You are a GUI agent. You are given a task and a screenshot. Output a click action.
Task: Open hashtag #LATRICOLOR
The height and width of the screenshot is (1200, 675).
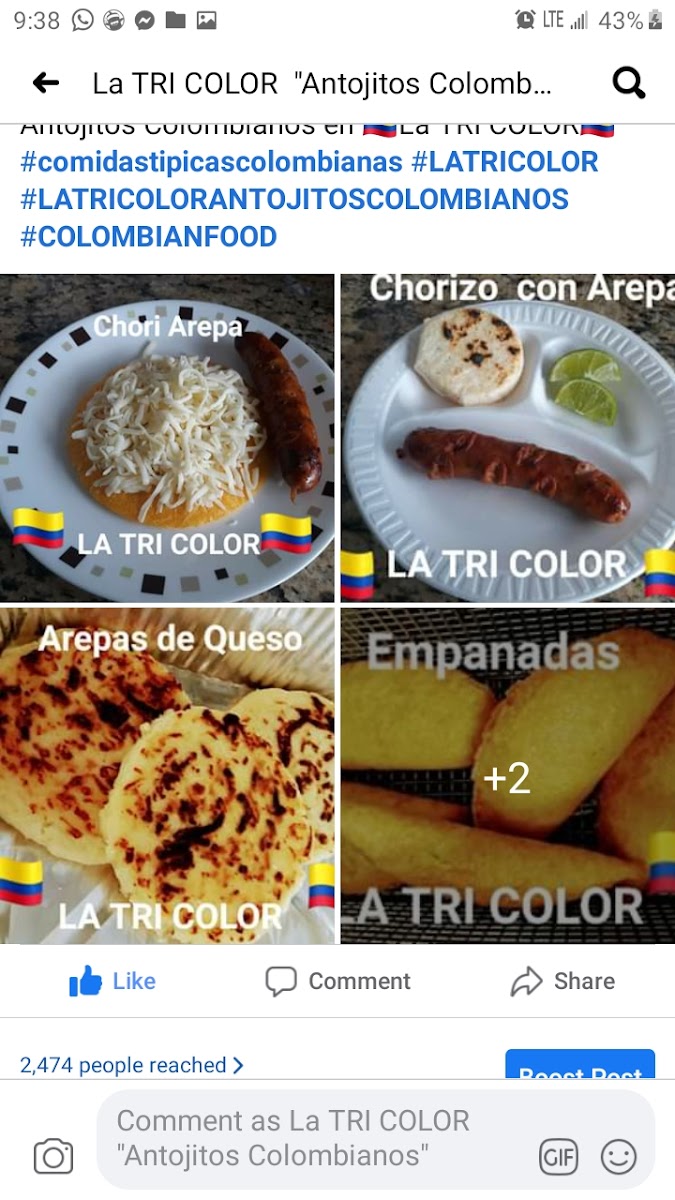pos(504,162)
